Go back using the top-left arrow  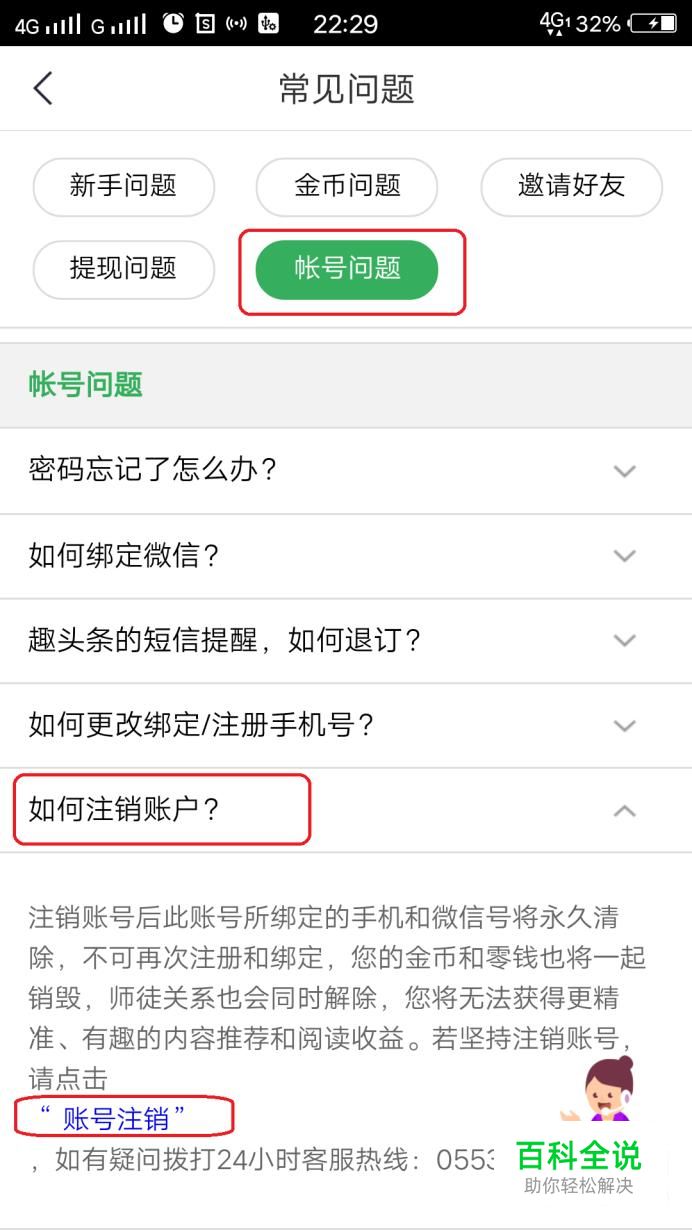pos(42,88)
